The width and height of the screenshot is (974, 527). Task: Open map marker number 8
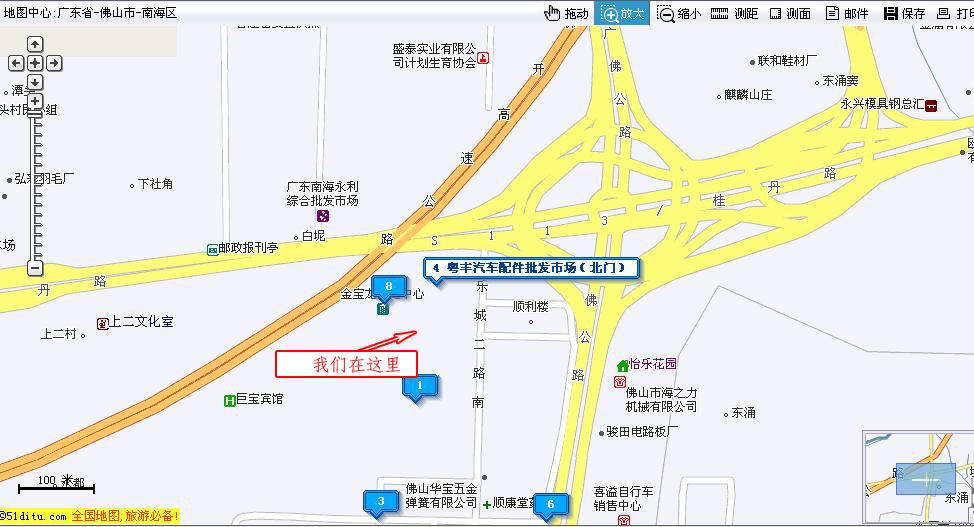(389, 288)
